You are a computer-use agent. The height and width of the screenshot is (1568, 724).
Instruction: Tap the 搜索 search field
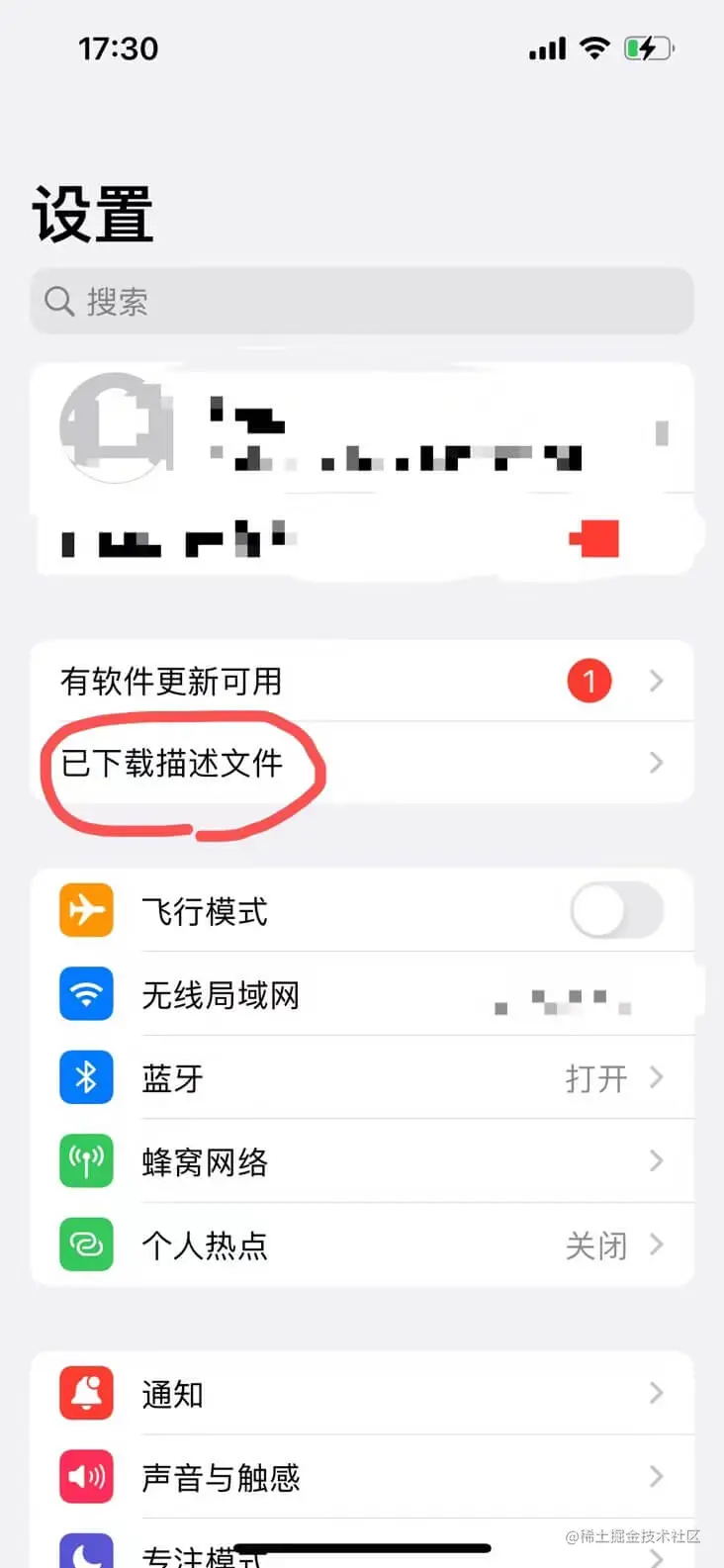coord(361,302)
